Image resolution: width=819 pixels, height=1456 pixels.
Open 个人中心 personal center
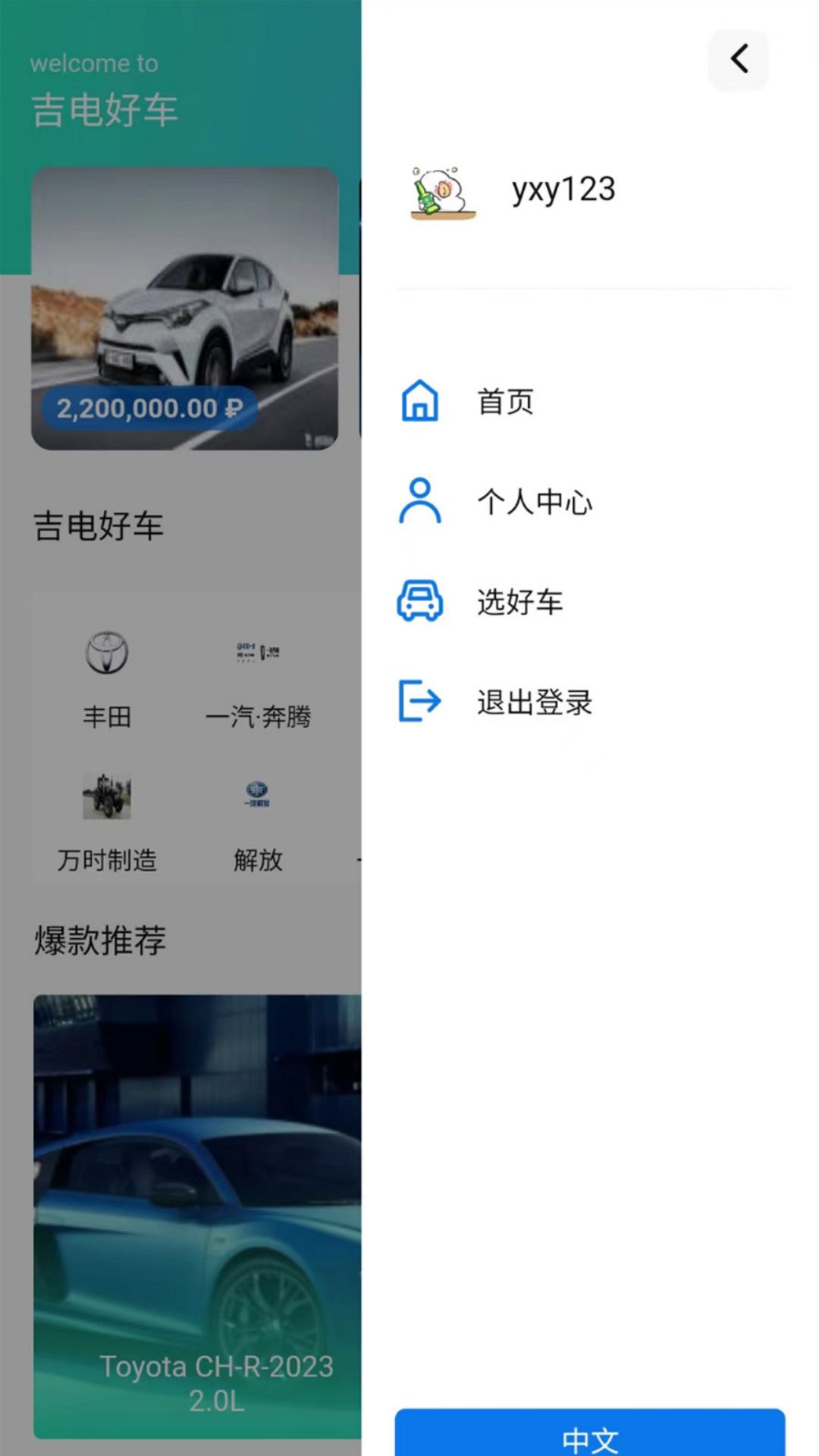click(533, 501)
